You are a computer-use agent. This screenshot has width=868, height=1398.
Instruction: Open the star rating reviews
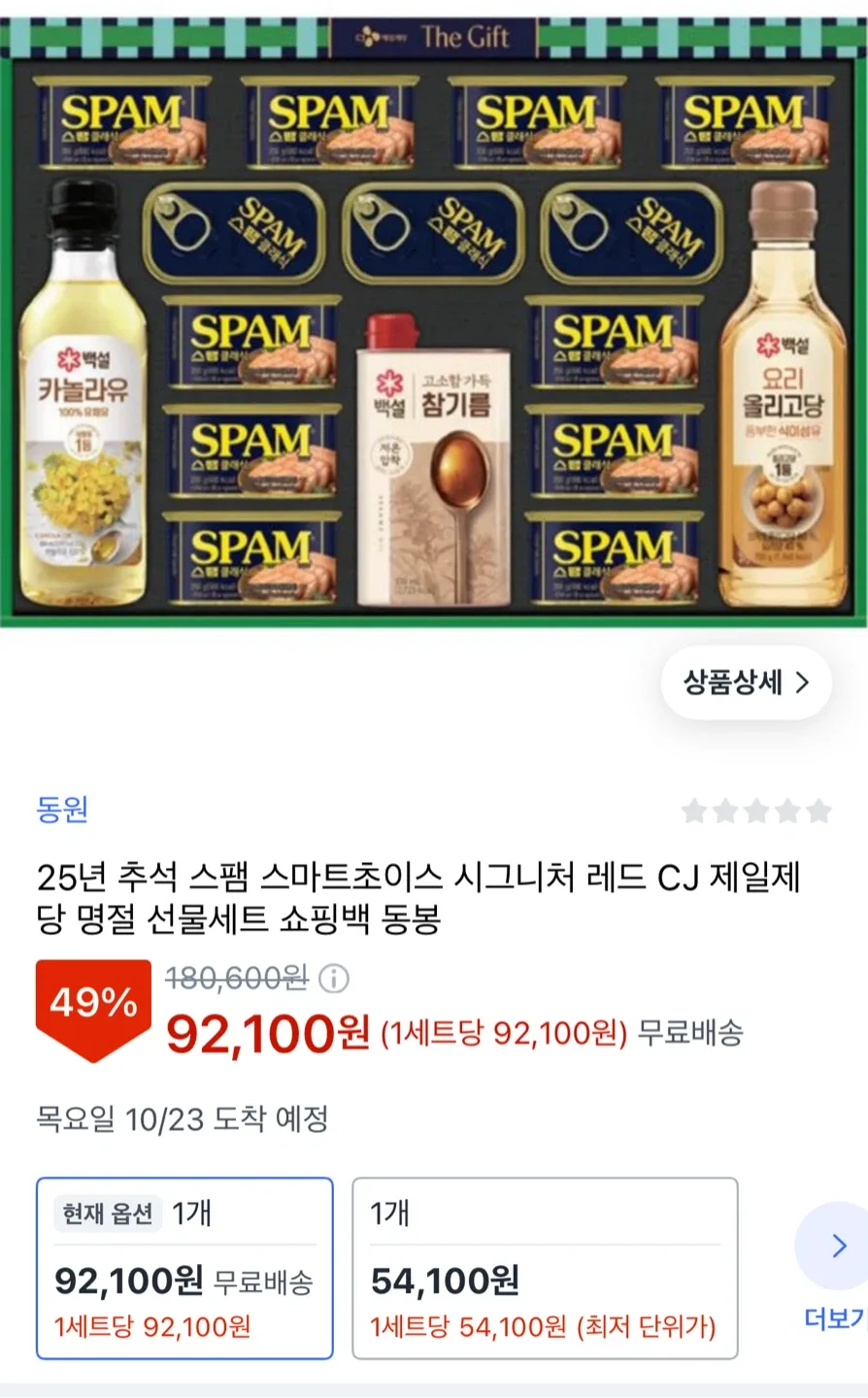click(x=756, y=811)
